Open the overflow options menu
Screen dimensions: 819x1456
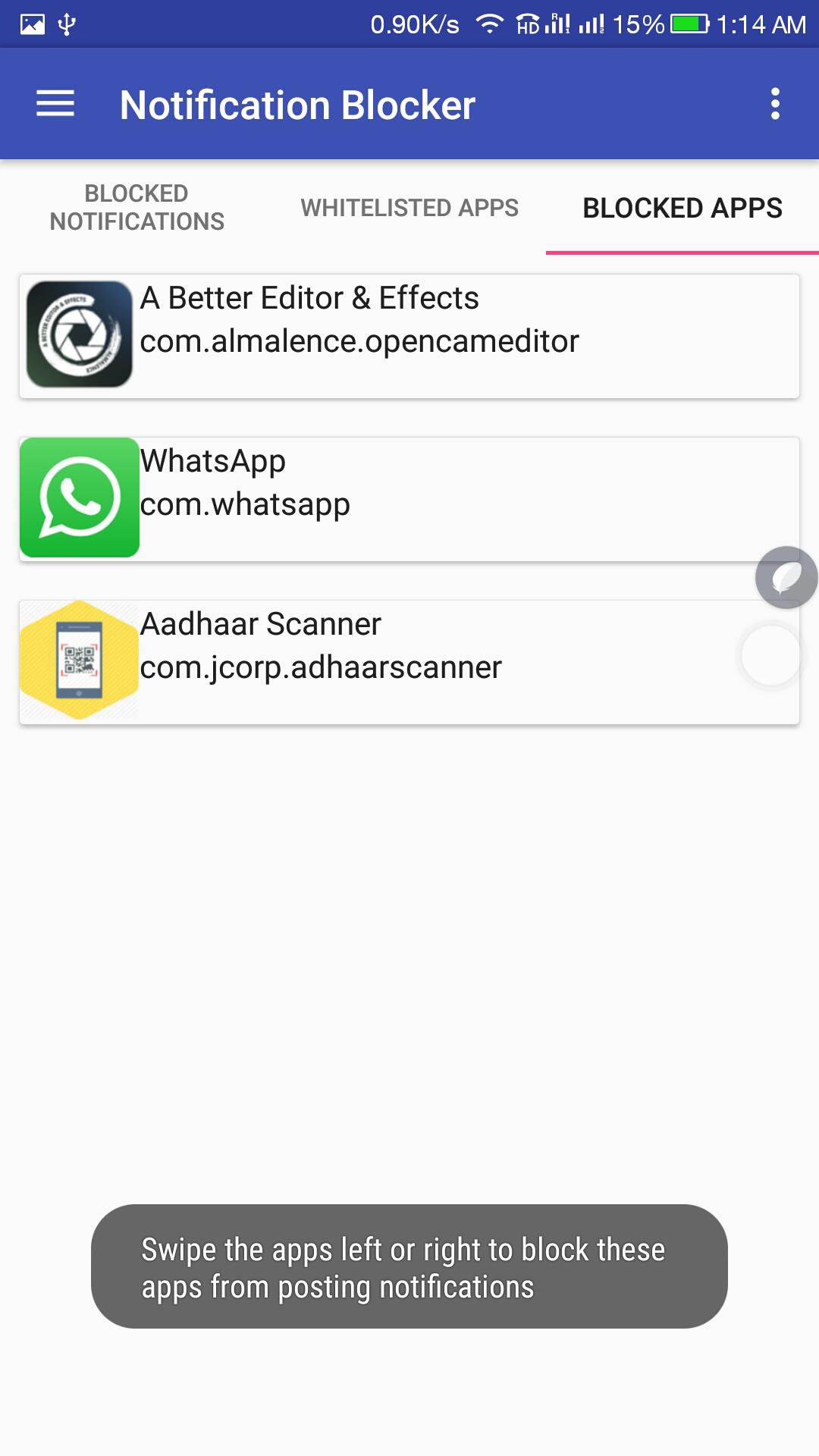point(774,104)
